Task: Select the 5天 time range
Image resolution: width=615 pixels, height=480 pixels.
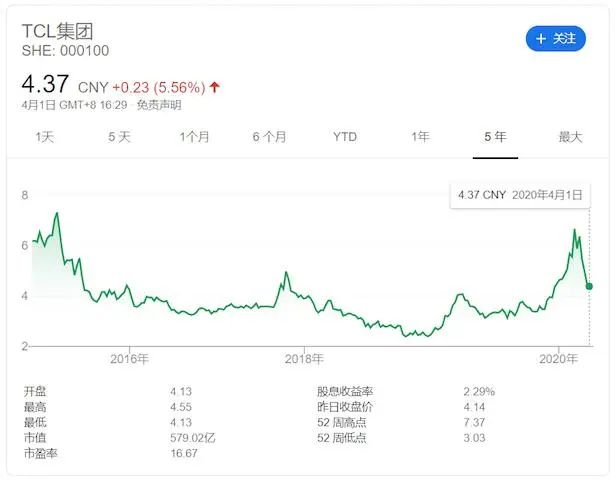Action: tap(119, 137)
